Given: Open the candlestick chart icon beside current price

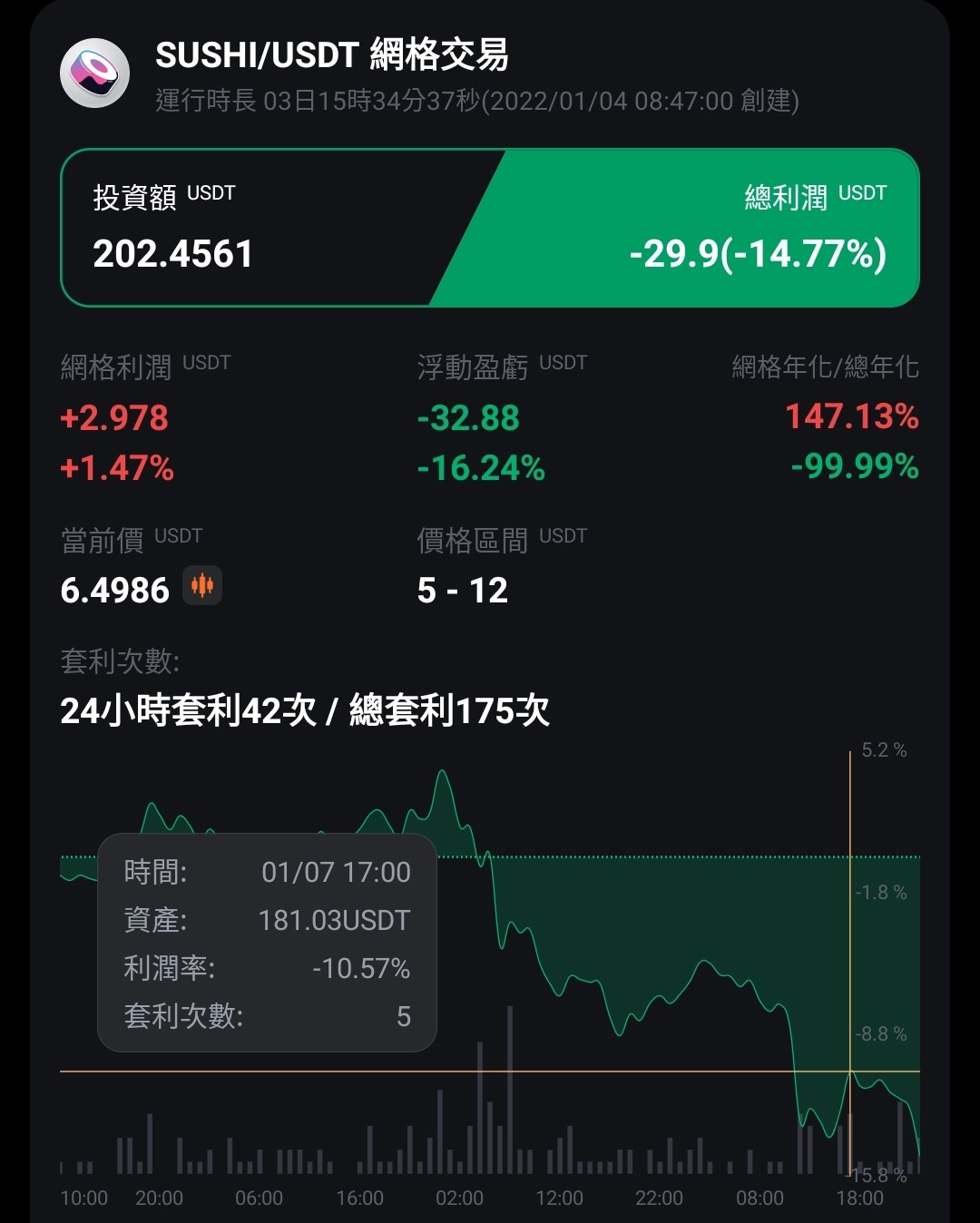Looking at the screenshot, I should 202,586.
